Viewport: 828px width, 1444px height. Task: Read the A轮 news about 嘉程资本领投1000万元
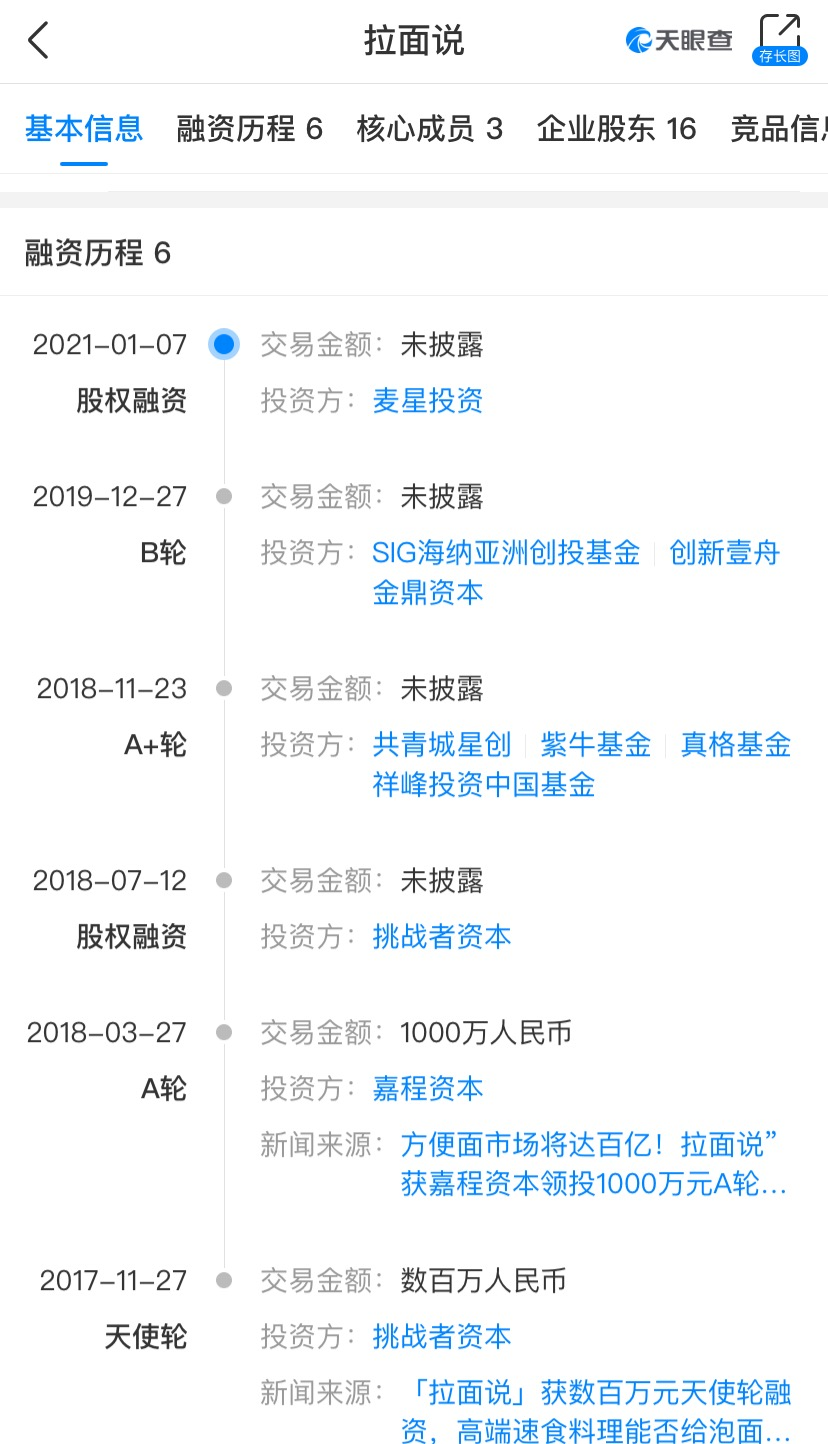pos(594,1165)
